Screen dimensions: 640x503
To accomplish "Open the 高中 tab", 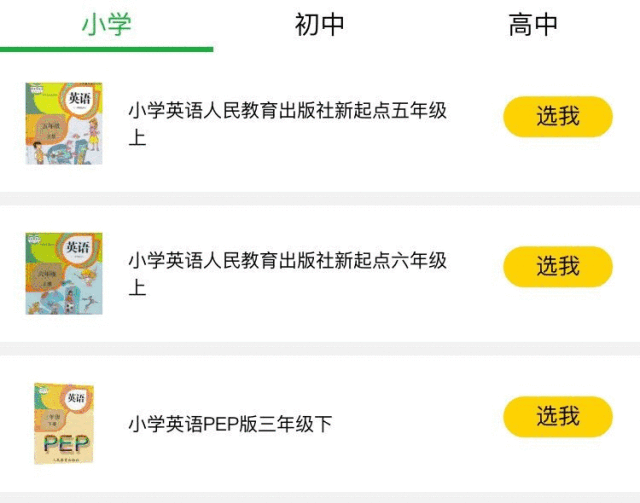I will [x=533, y=24].
